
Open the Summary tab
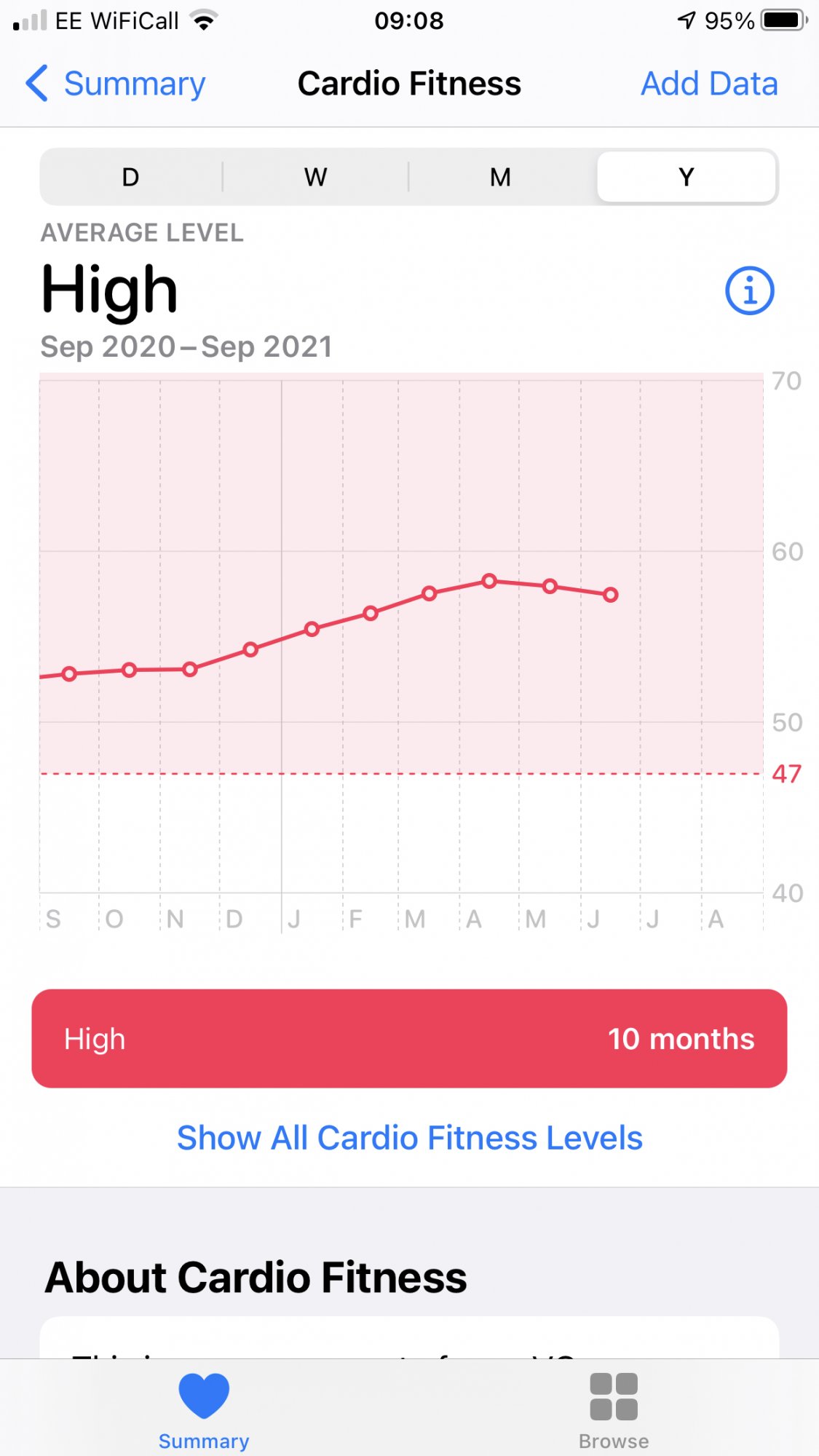[204, 1410]
